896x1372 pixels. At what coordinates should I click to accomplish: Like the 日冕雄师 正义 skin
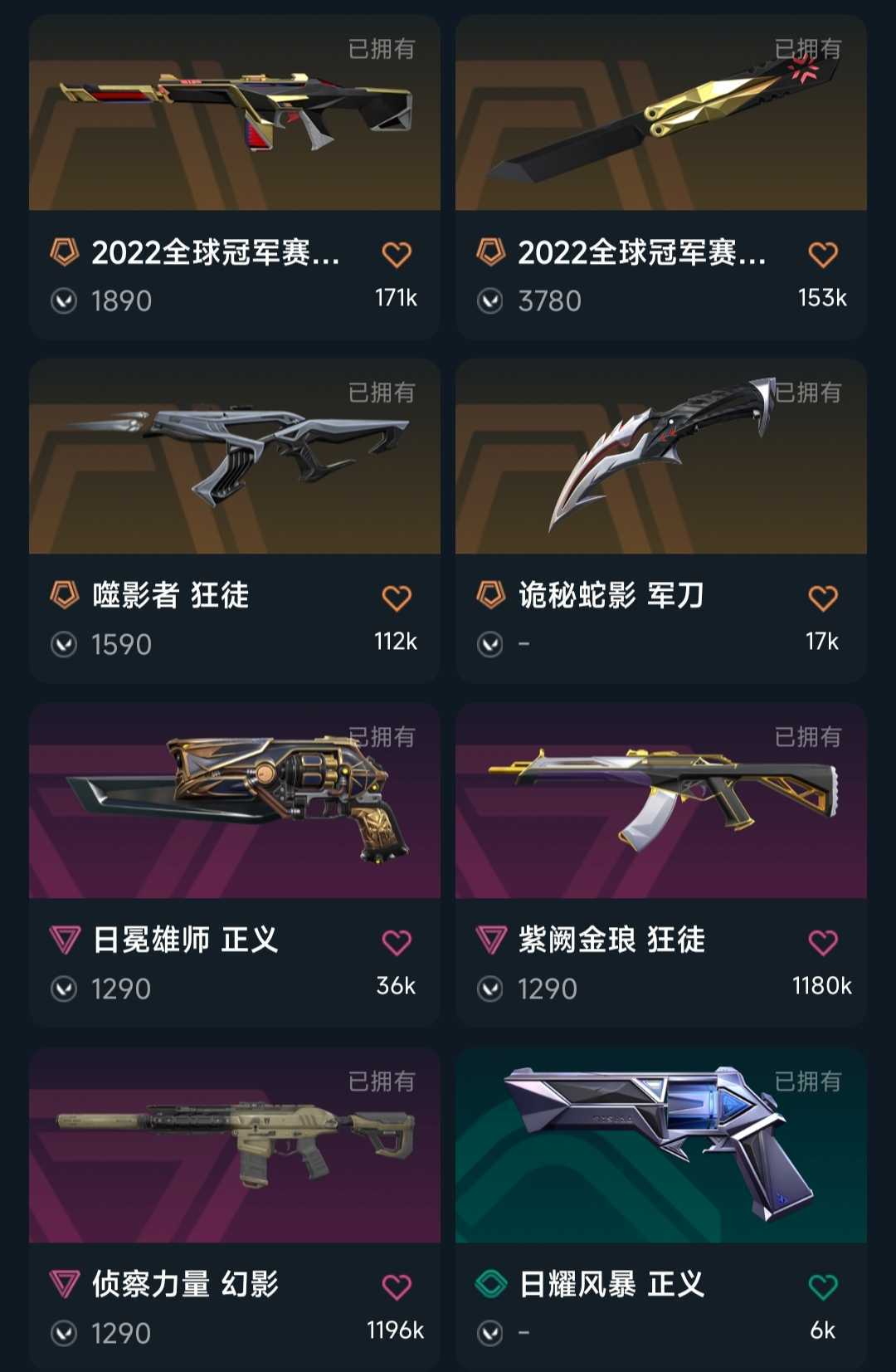pyautogui.click(x=397, y=943)
